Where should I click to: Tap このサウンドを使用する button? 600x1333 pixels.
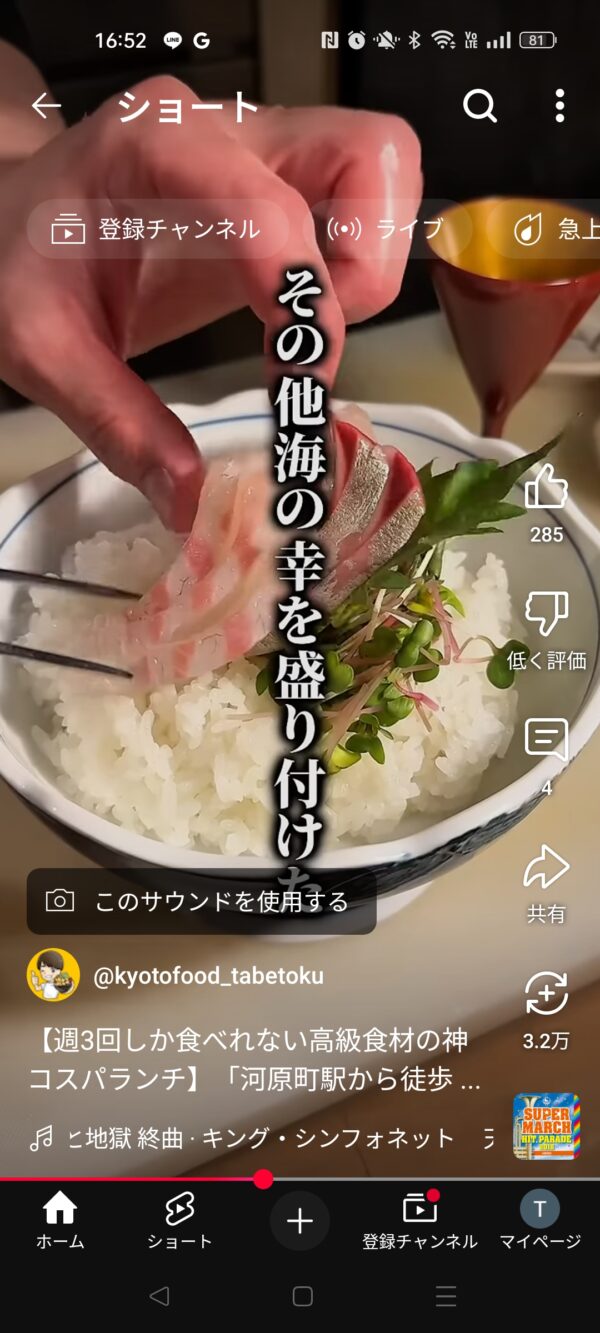coord(201,901)
